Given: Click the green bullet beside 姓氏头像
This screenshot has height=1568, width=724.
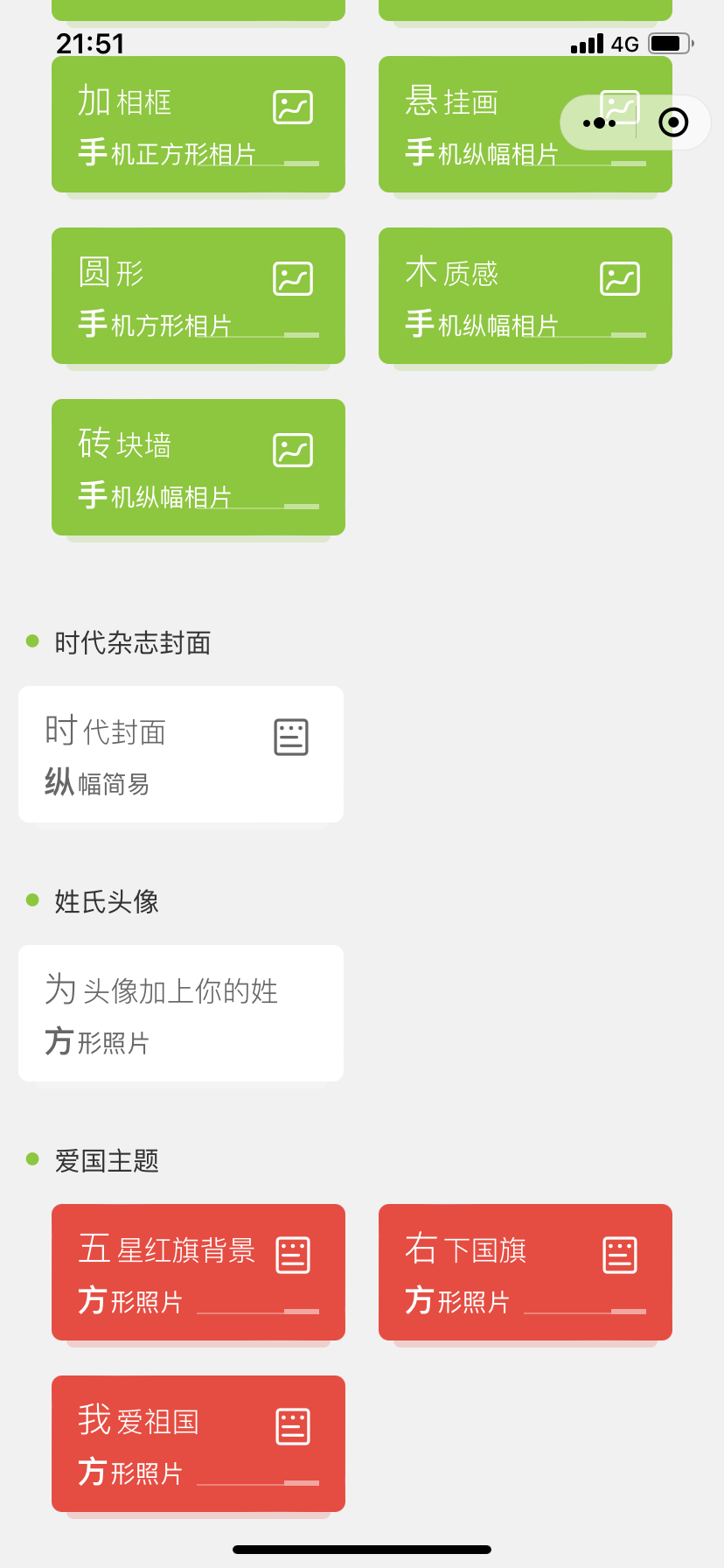Looking at the screenshot, I should [31, 899].
